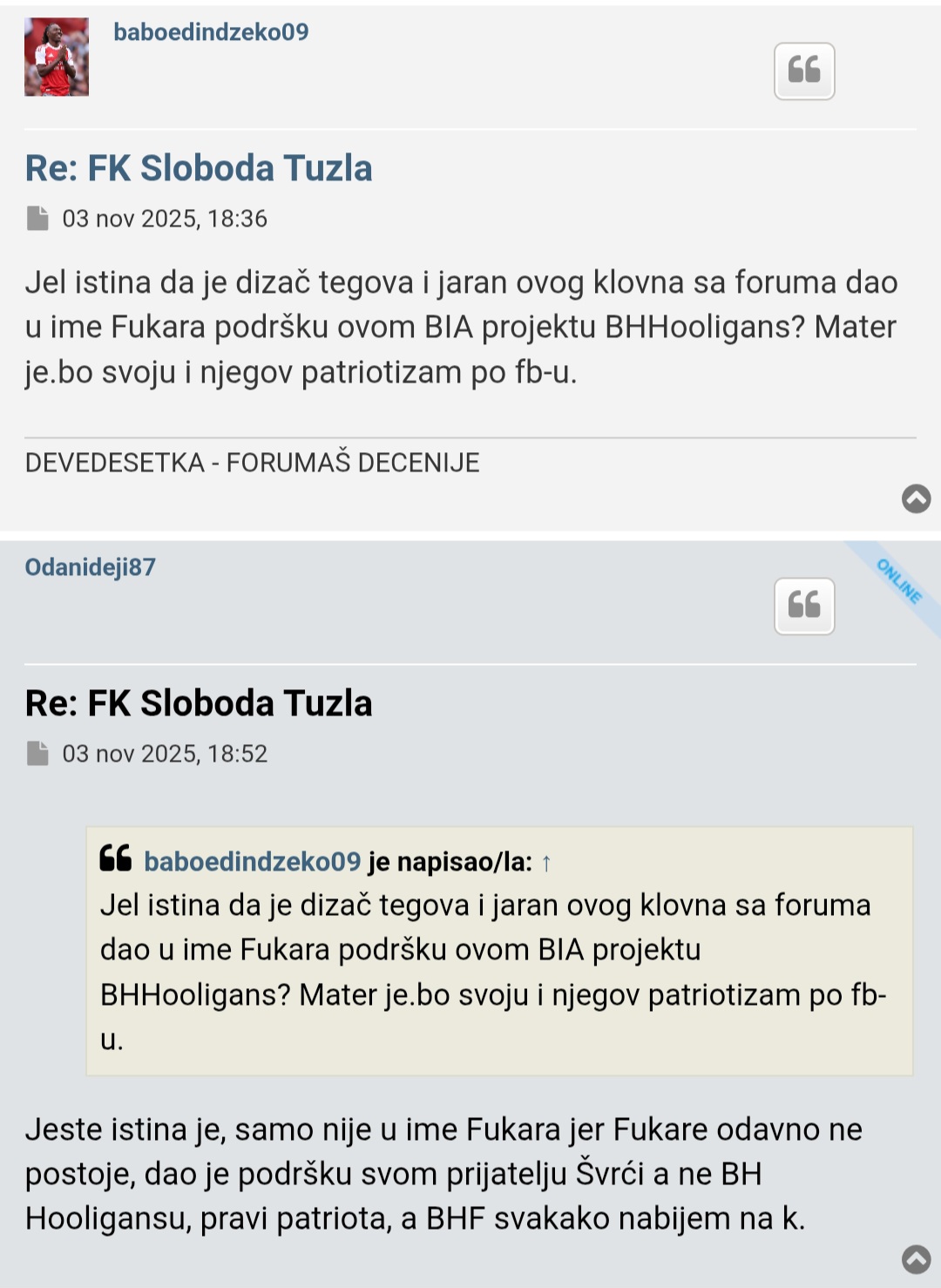The height and width of the screenshot is (1288, 941).
Task: Go to the original quoted post arrow
Action: pyautogui.click(x=546, y=863)
